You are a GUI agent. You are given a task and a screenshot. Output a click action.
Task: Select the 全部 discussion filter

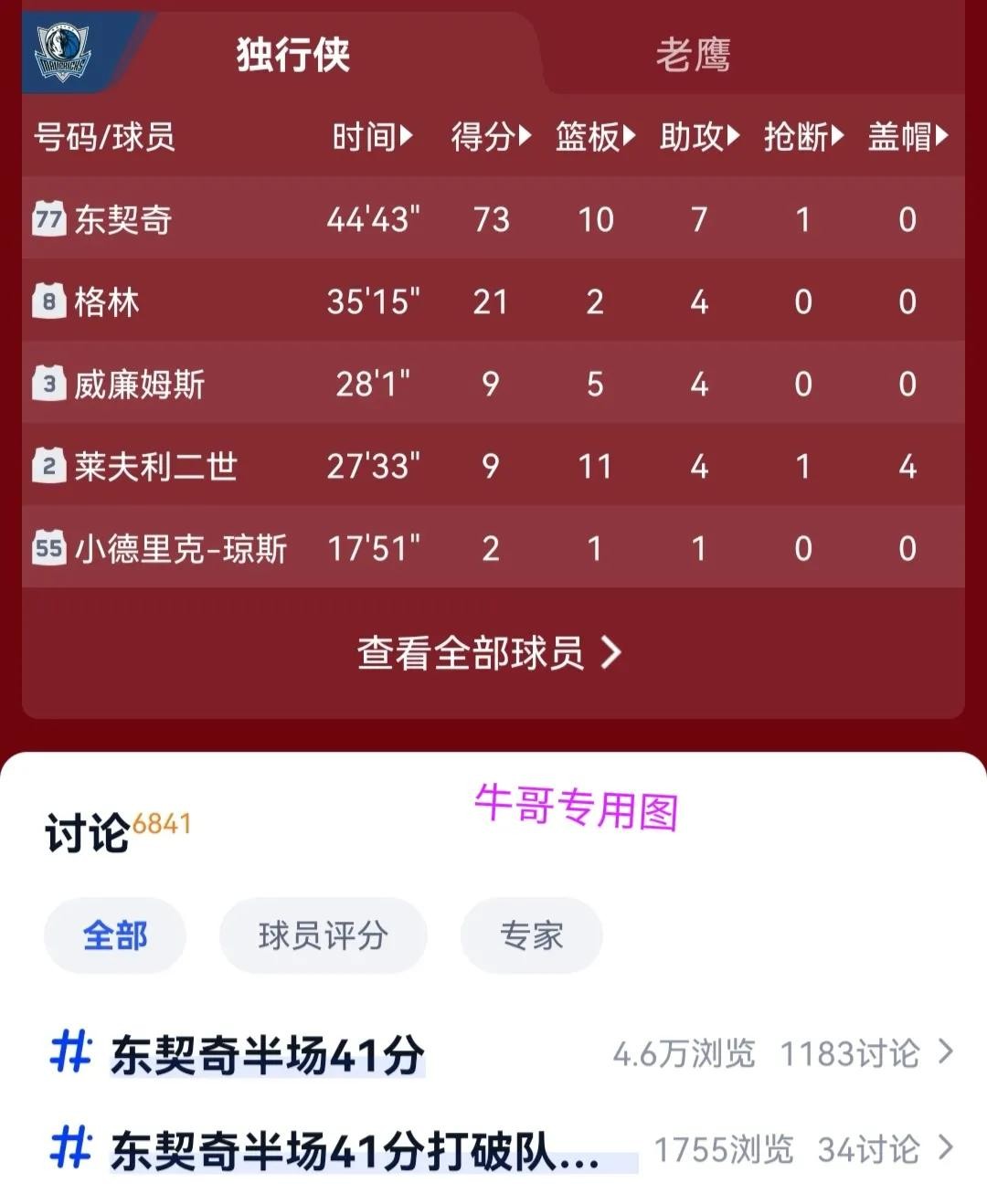point(115,935)
